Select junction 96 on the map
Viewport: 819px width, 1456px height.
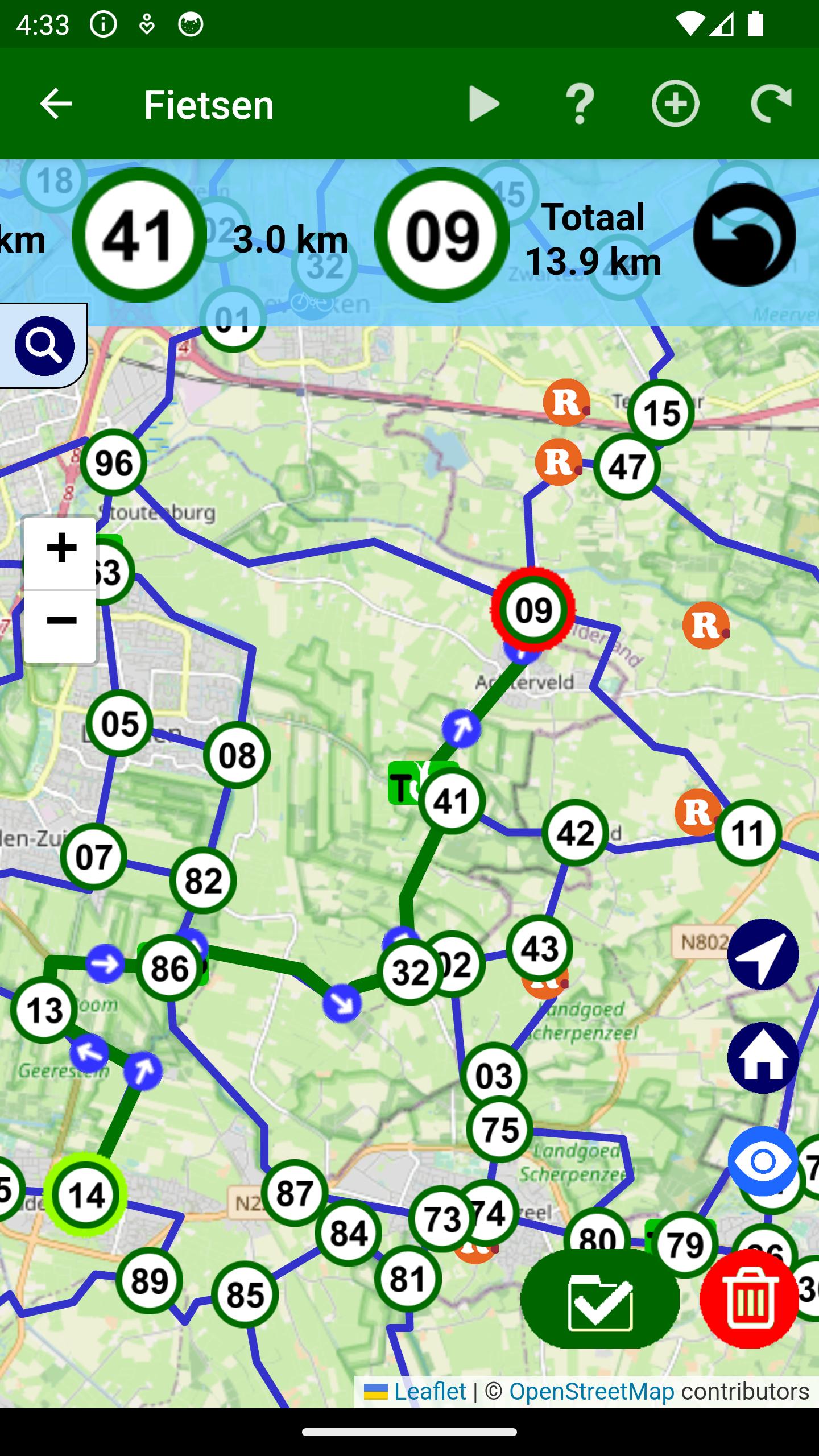click(114, 463)
